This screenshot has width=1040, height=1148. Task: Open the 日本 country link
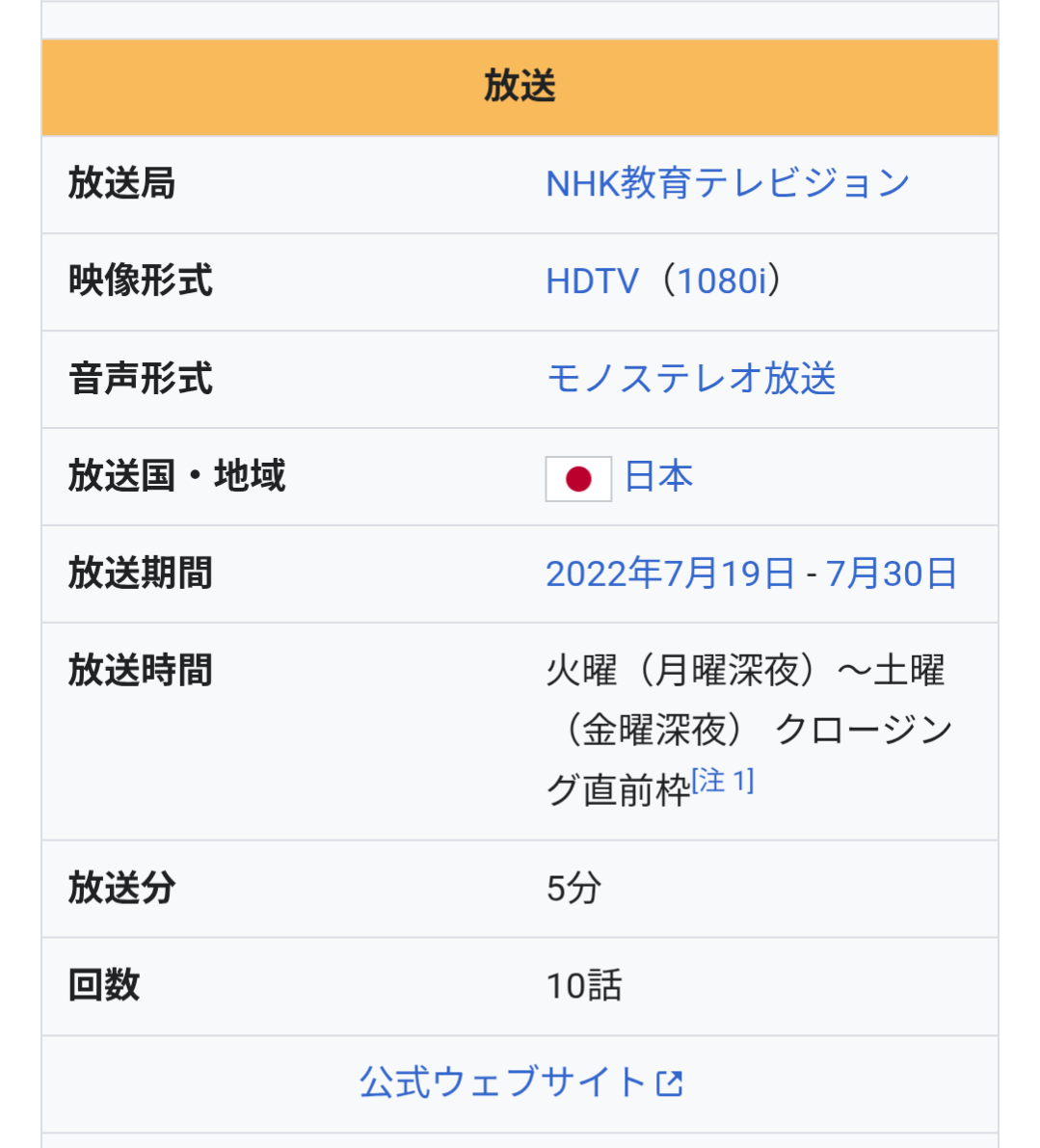point(659,477)
